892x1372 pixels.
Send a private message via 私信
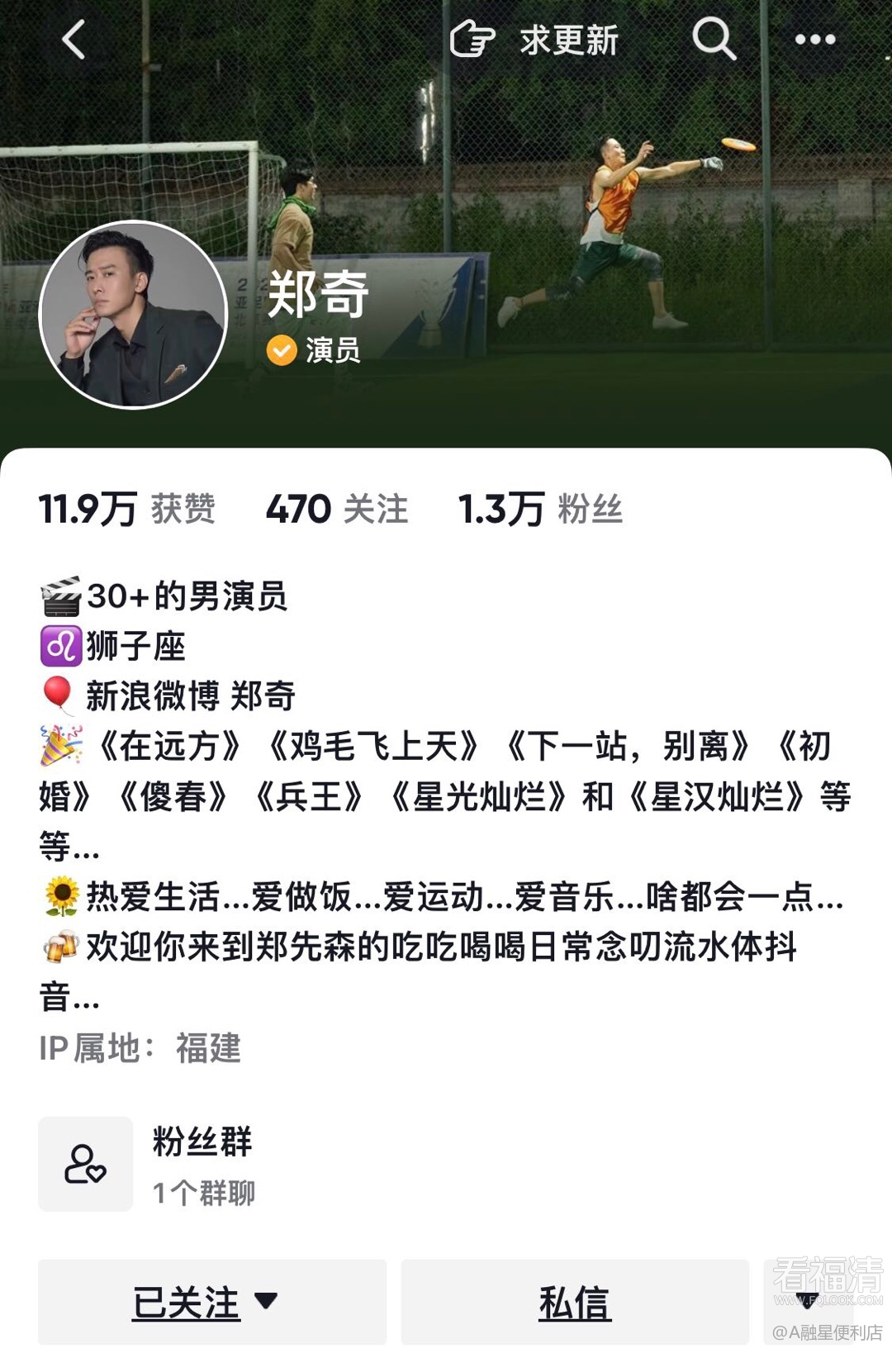click(575, 1303)
